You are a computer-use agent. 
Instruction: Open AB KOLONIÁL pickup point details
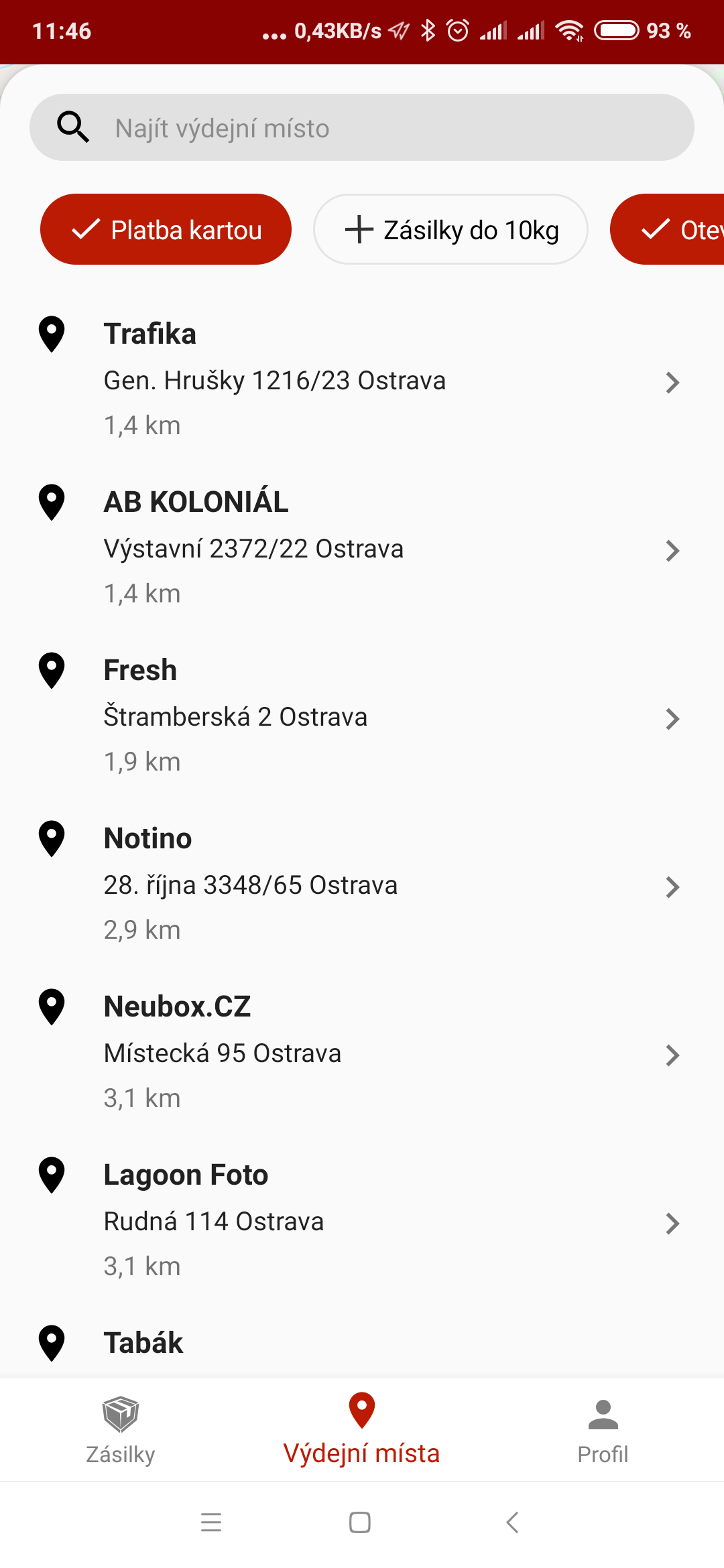[x=362, y=547]
